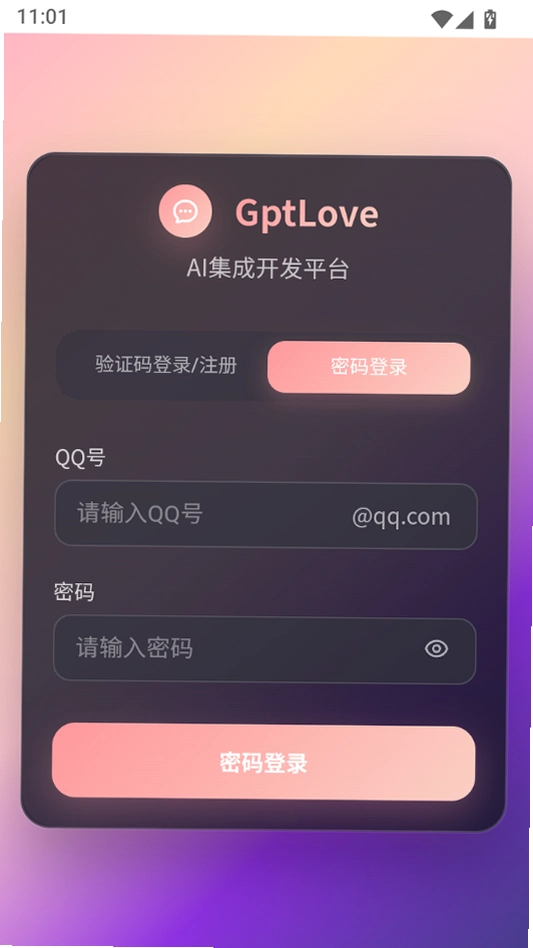Tap the 请输入密码 password field
Viewport: 533px width, 948px height.
point(265,649)
